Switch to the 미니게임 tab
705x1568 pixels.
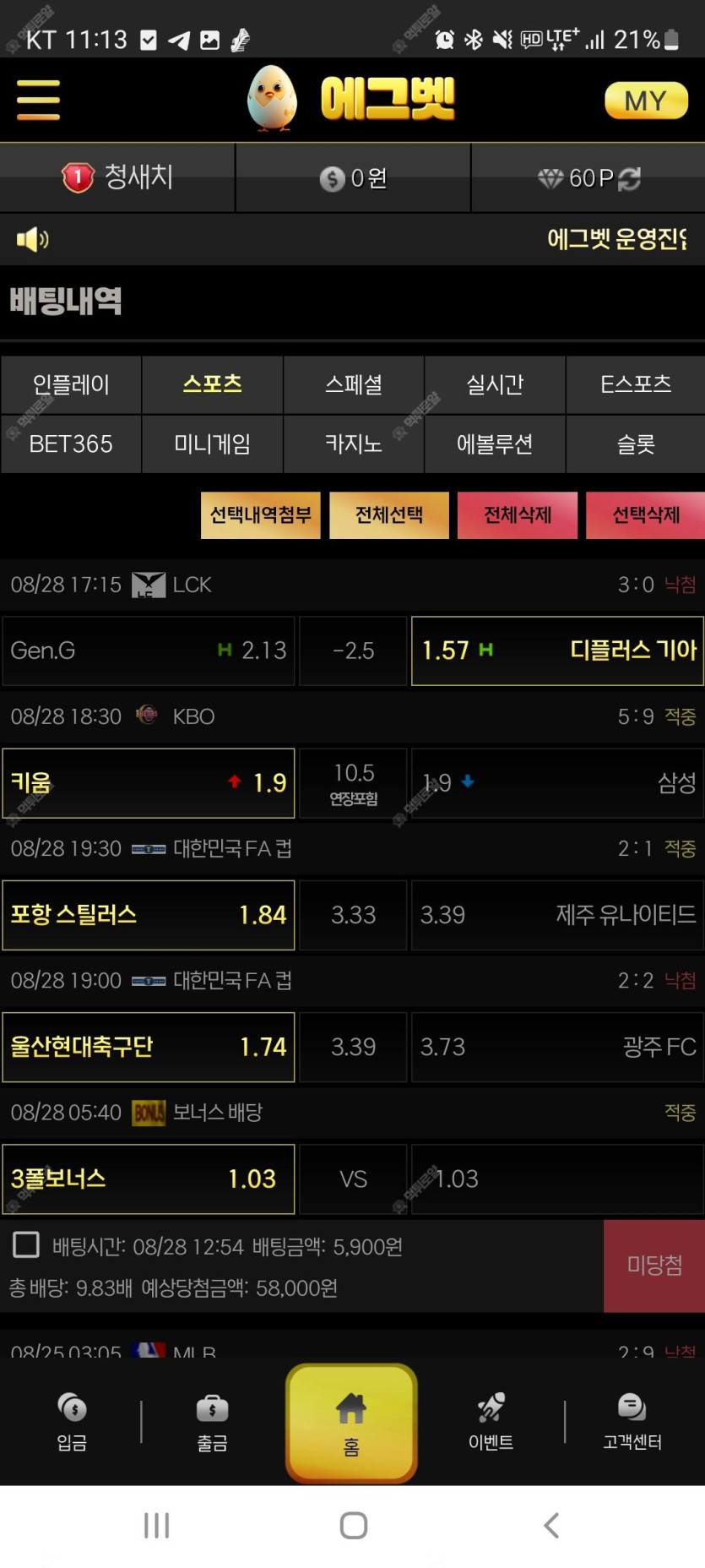(x=212, y=444)
